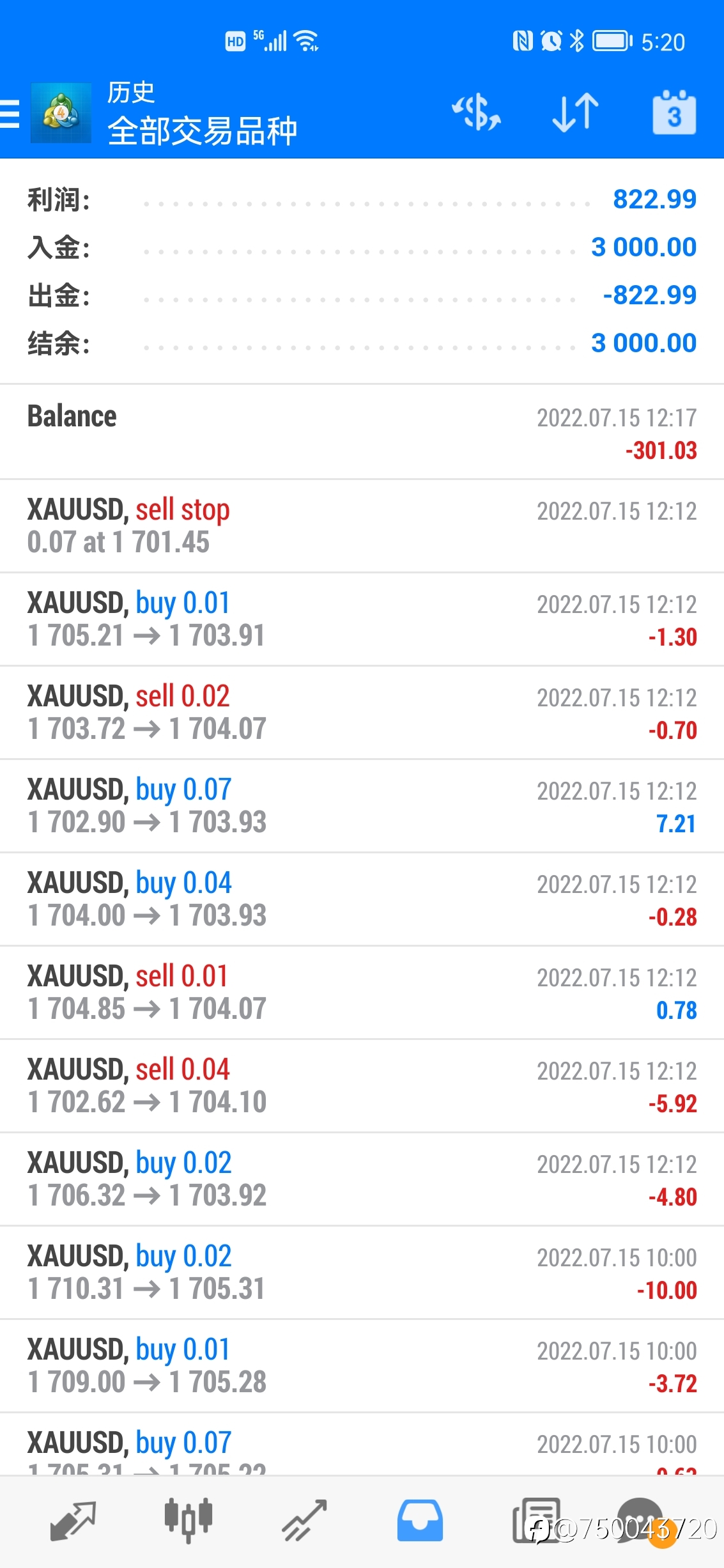724x1568 pixels.
Task: Expand the buy 0.07 trade with 7.21 profit
Action: (362, 806)
